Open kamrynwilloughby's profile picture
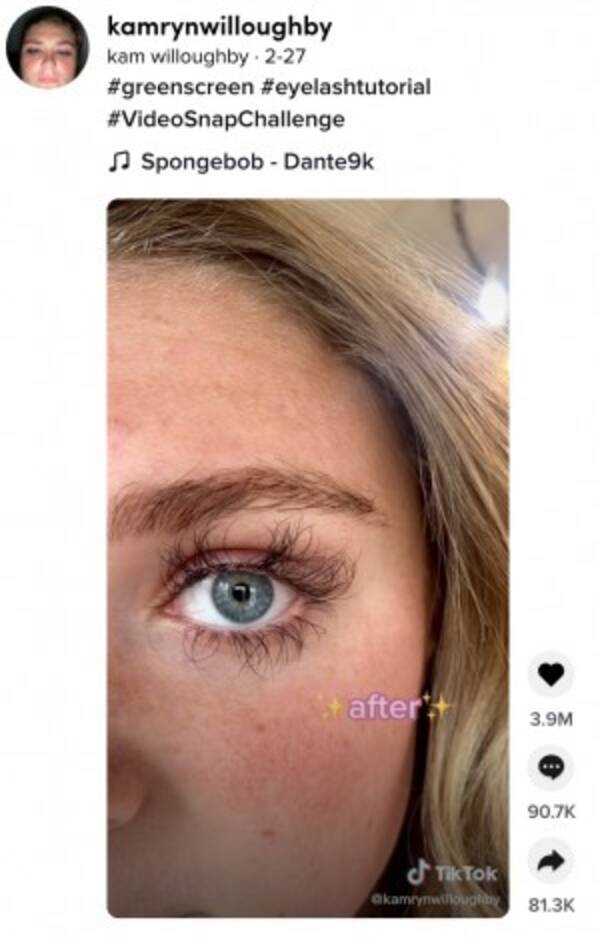Screen dimensions: 600x942 point(49,48)
